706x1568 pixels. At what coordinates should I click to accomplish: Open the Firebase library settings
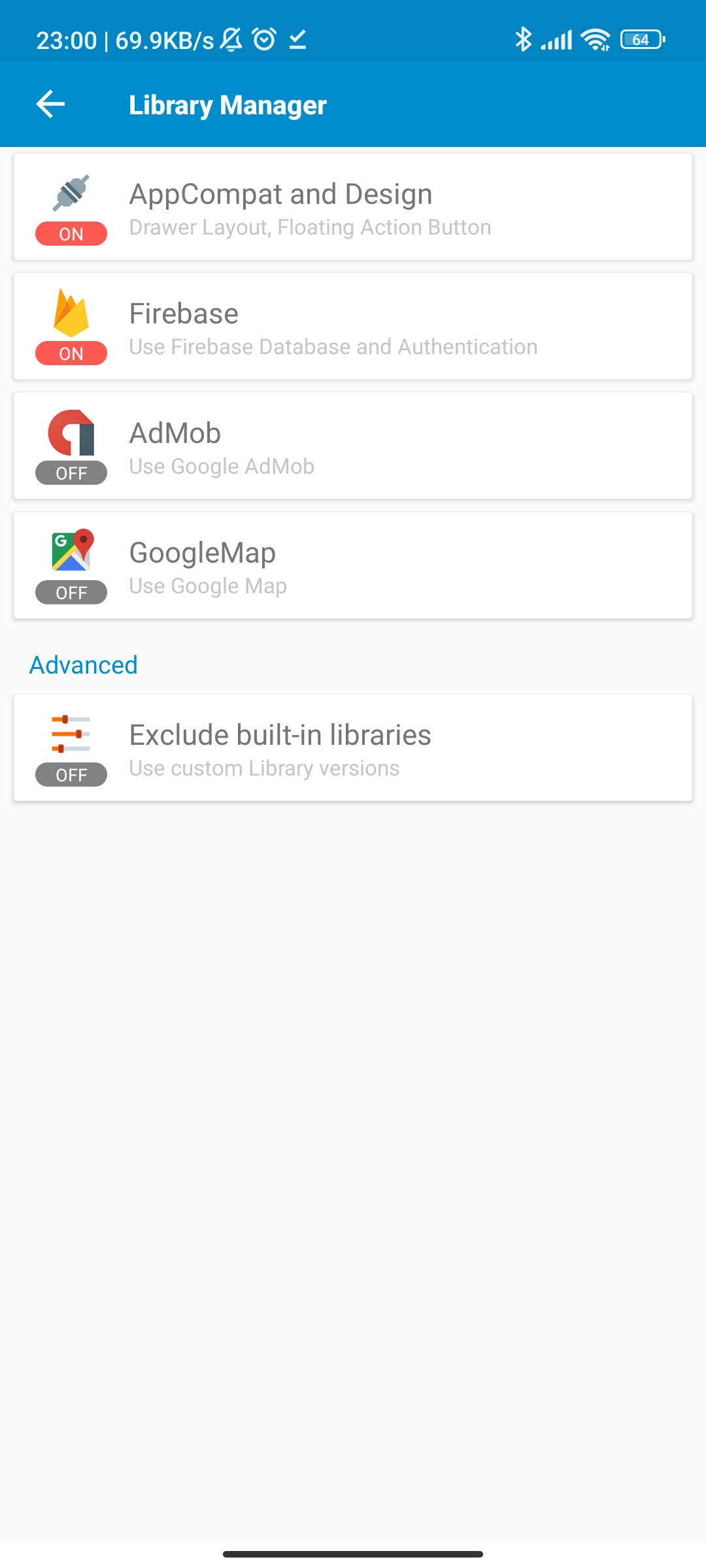click(x=353, y=327)
